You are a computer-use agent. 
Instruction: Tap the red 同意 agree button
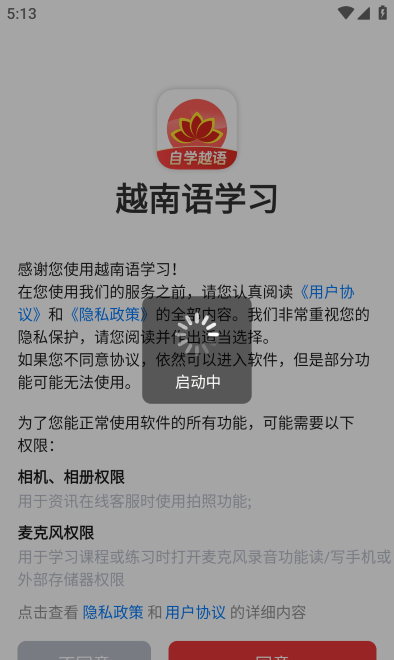coord(272,651)
